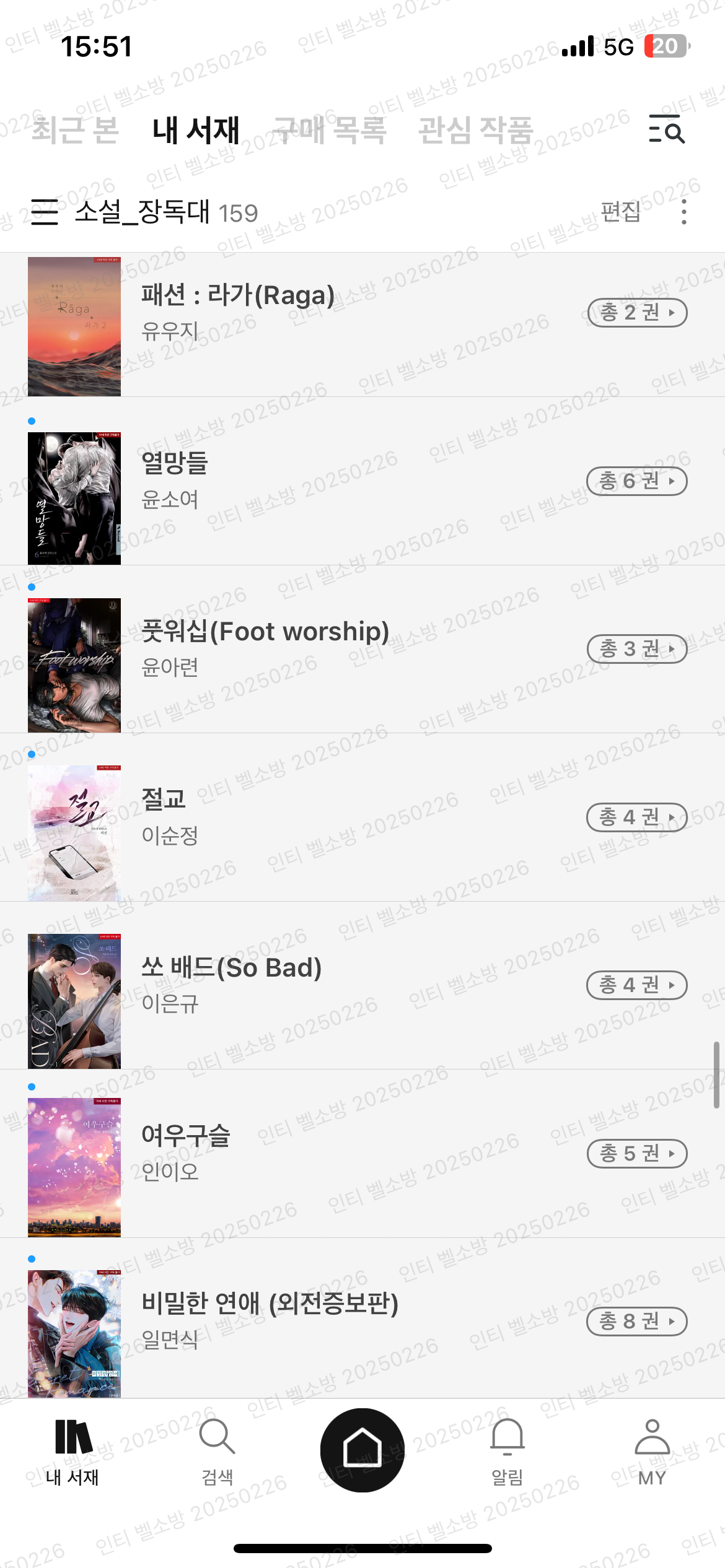This screenshot has width=725, height=1568.
Task: Open 비밀한 연애 (외전증보판) entry
Action: 362,1319
